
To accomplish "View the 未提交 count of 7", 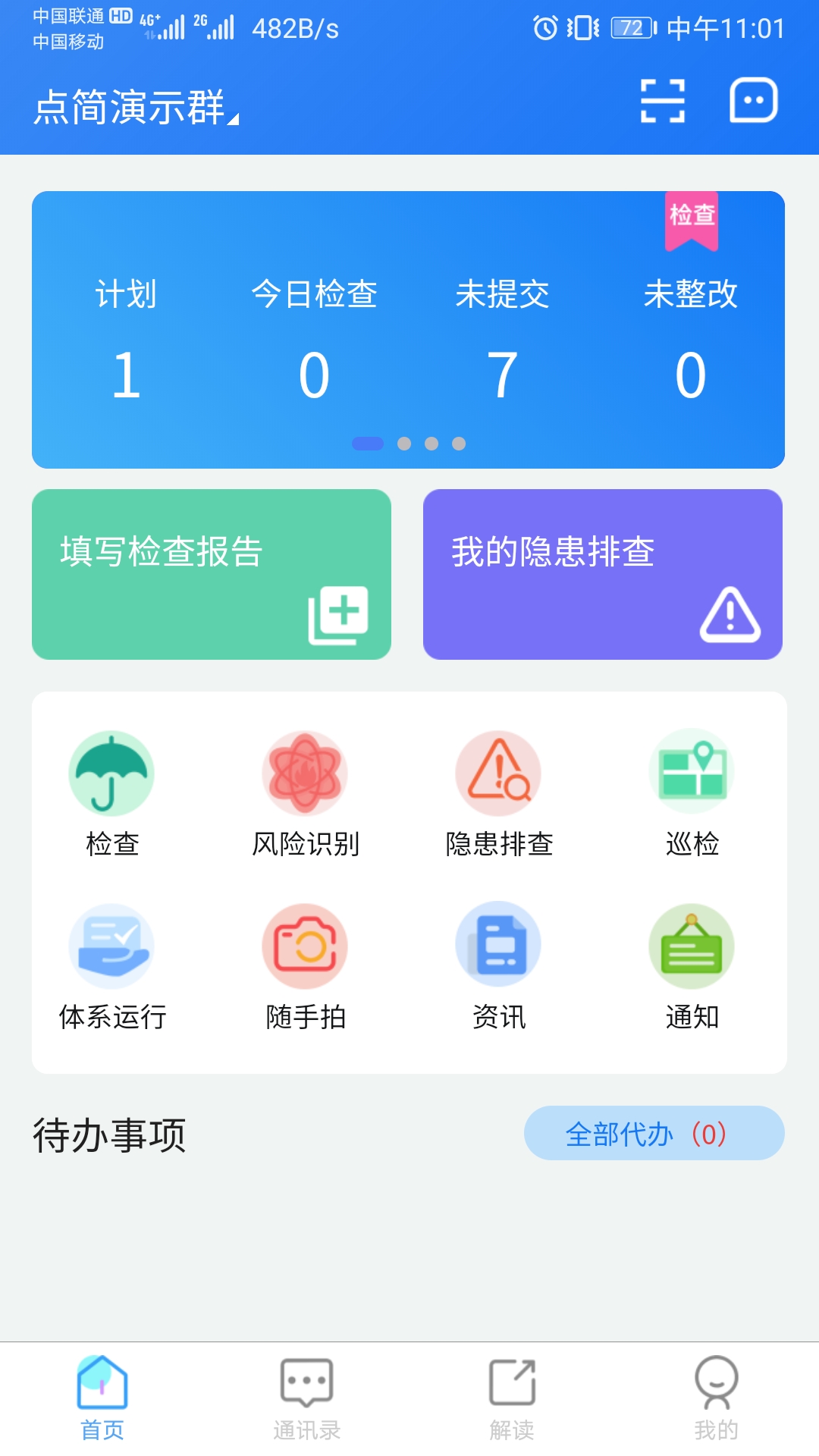I will point(502,375).
